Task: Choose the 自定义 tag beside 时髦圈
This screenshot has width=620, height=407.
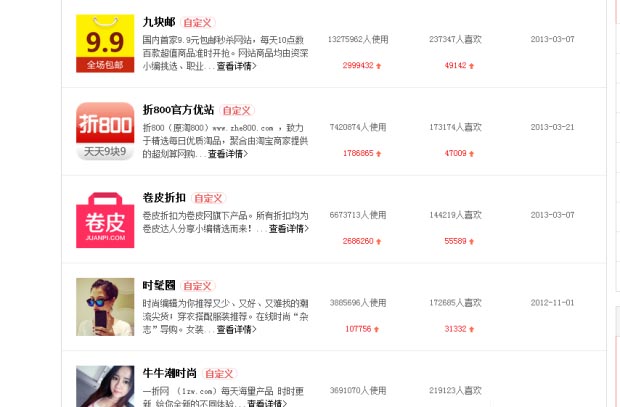Action: coord(198,286)
